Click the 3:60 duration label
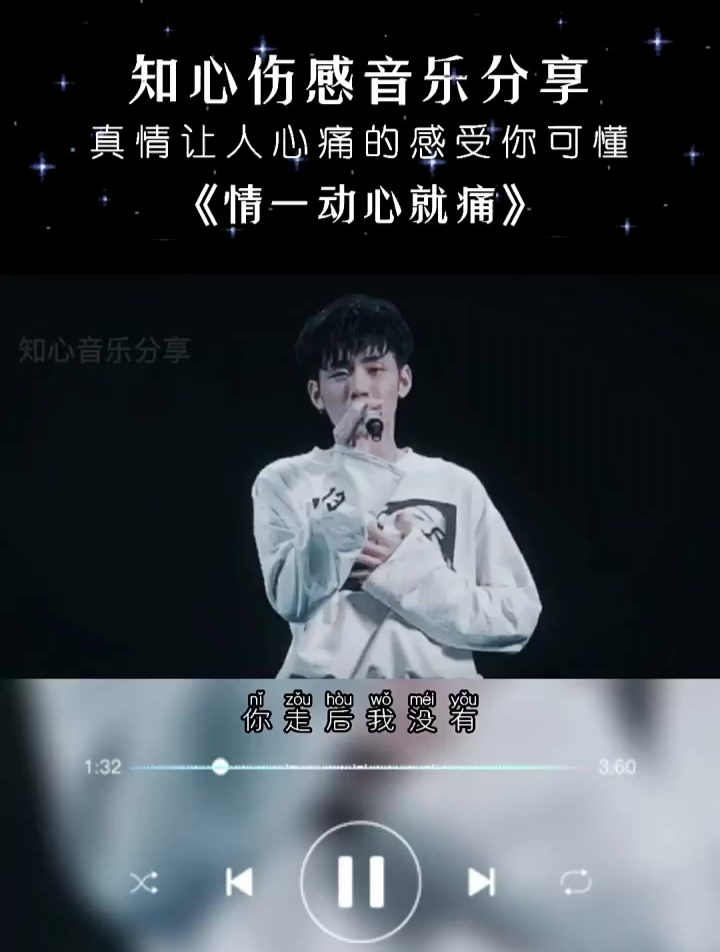720x952 pixels. (x=615, y=766)
